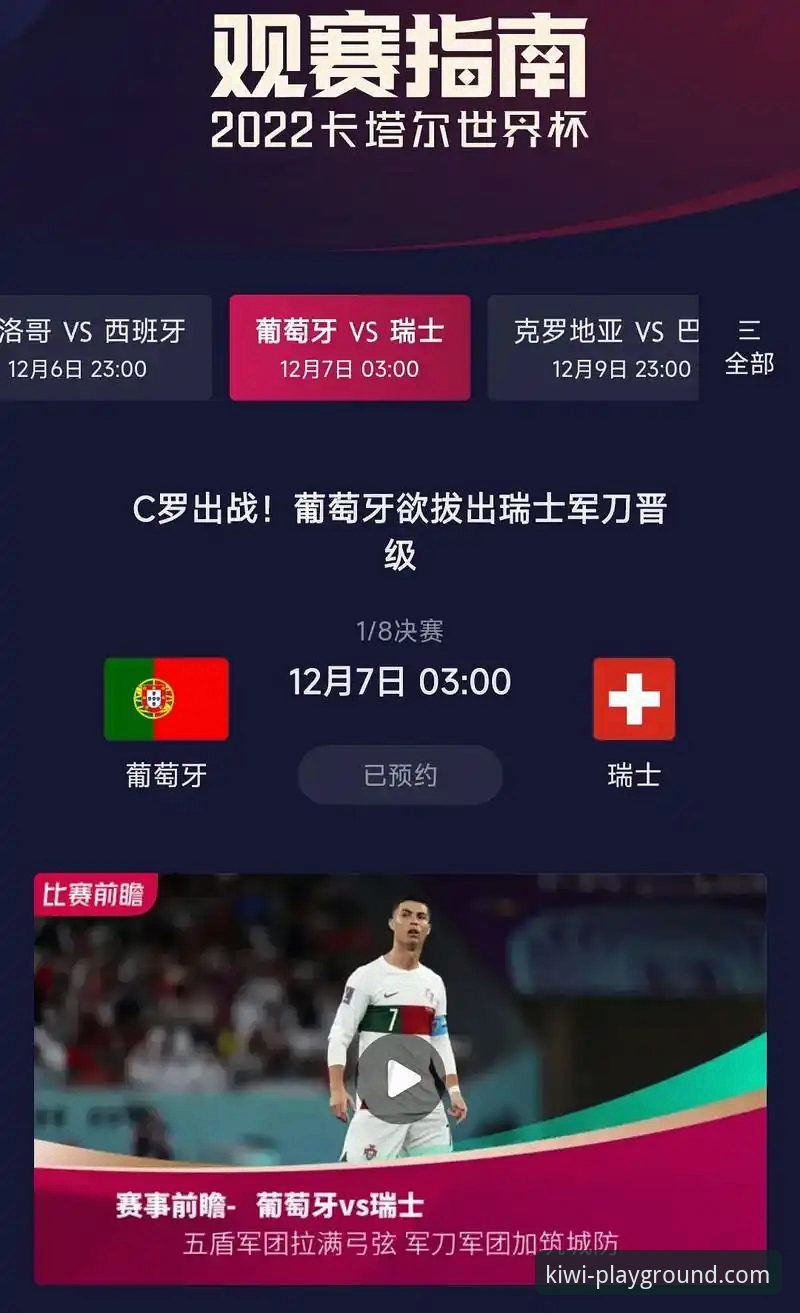Select the 葡萄牙 VS 瑞士 match card
The width and height of the screenshot is (800, 1313).
[x=349, y=348]
